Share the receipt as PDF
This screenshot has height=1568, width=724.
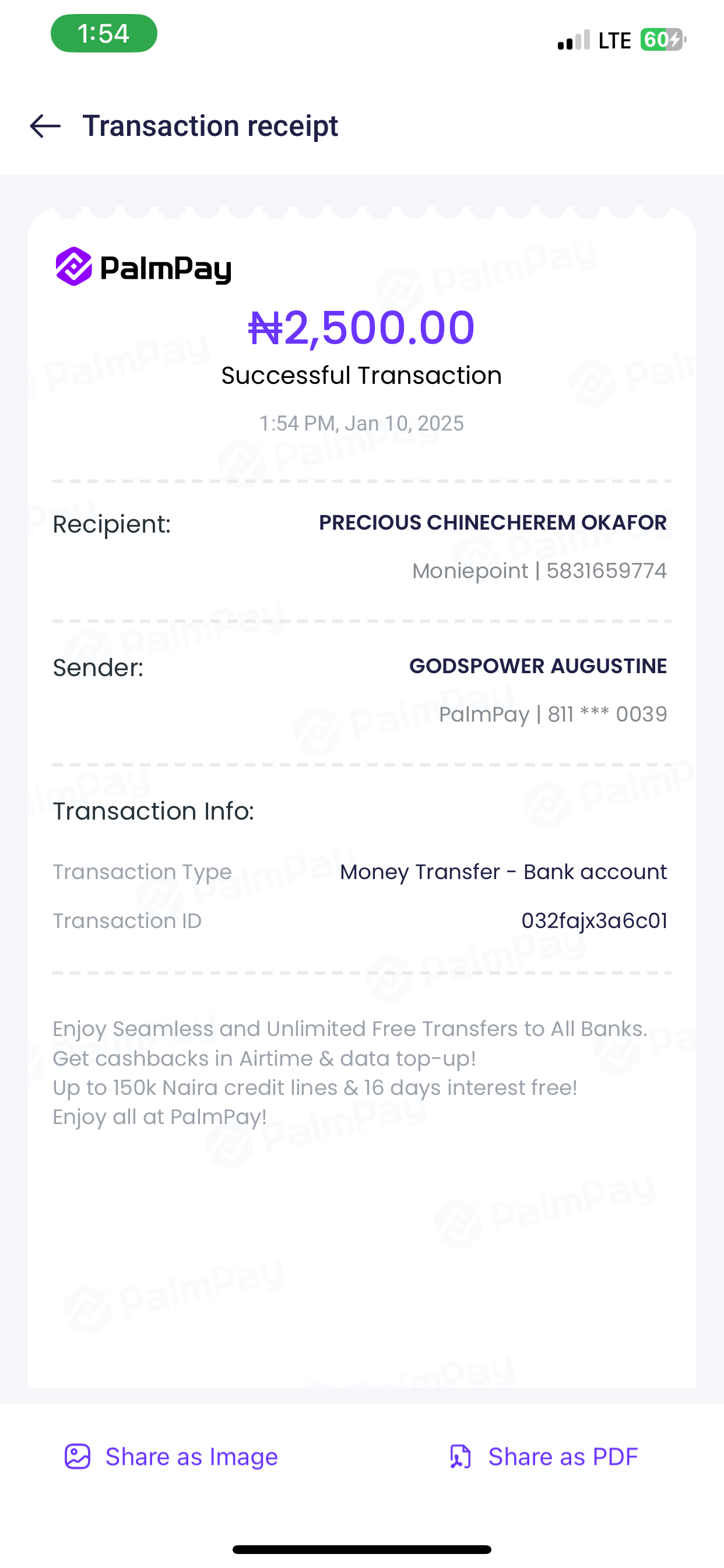click(543, 1457)
